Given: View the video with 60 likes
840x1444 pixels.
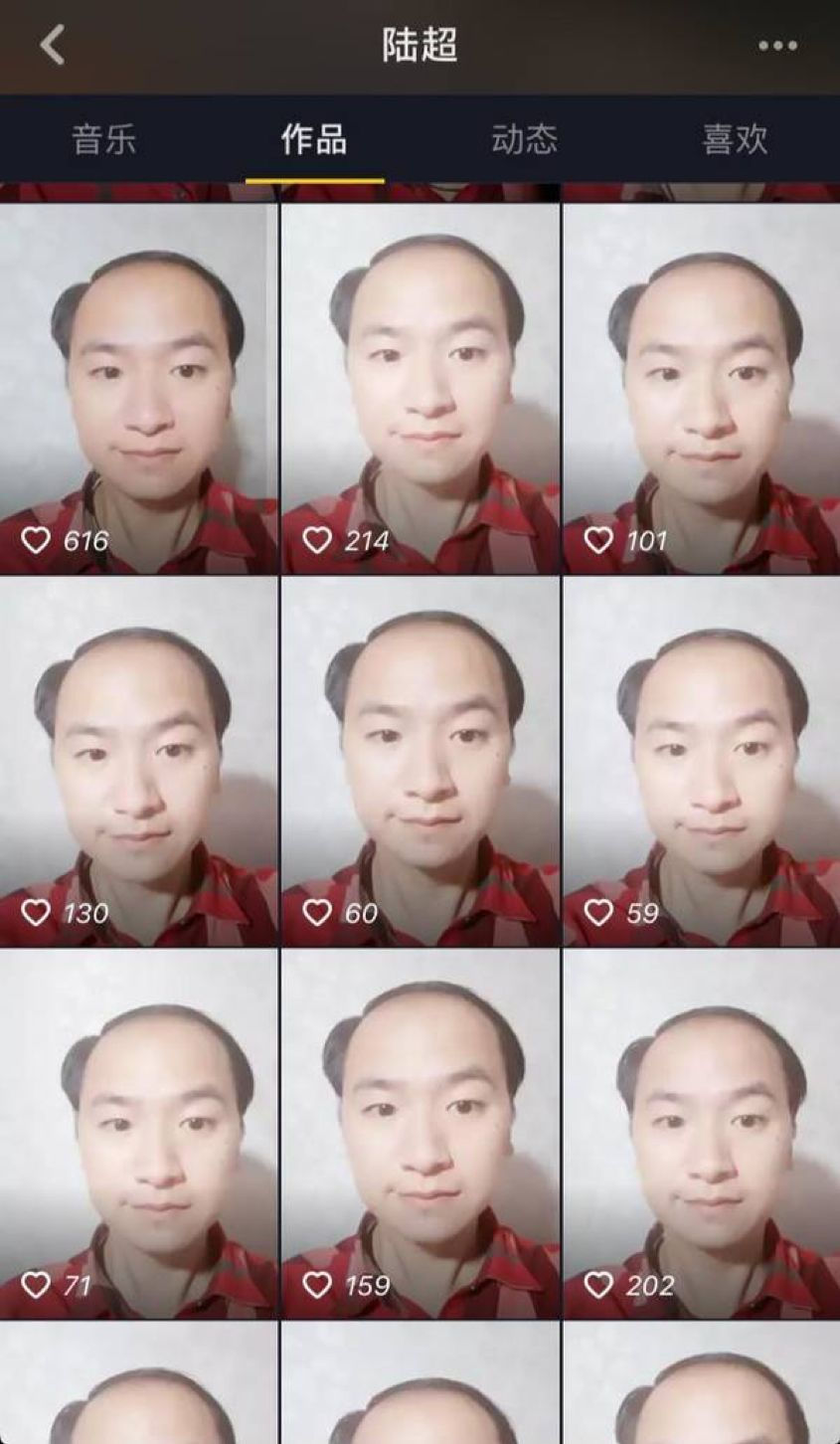Looking at the screenshot, I should click(x=420, y=762).
